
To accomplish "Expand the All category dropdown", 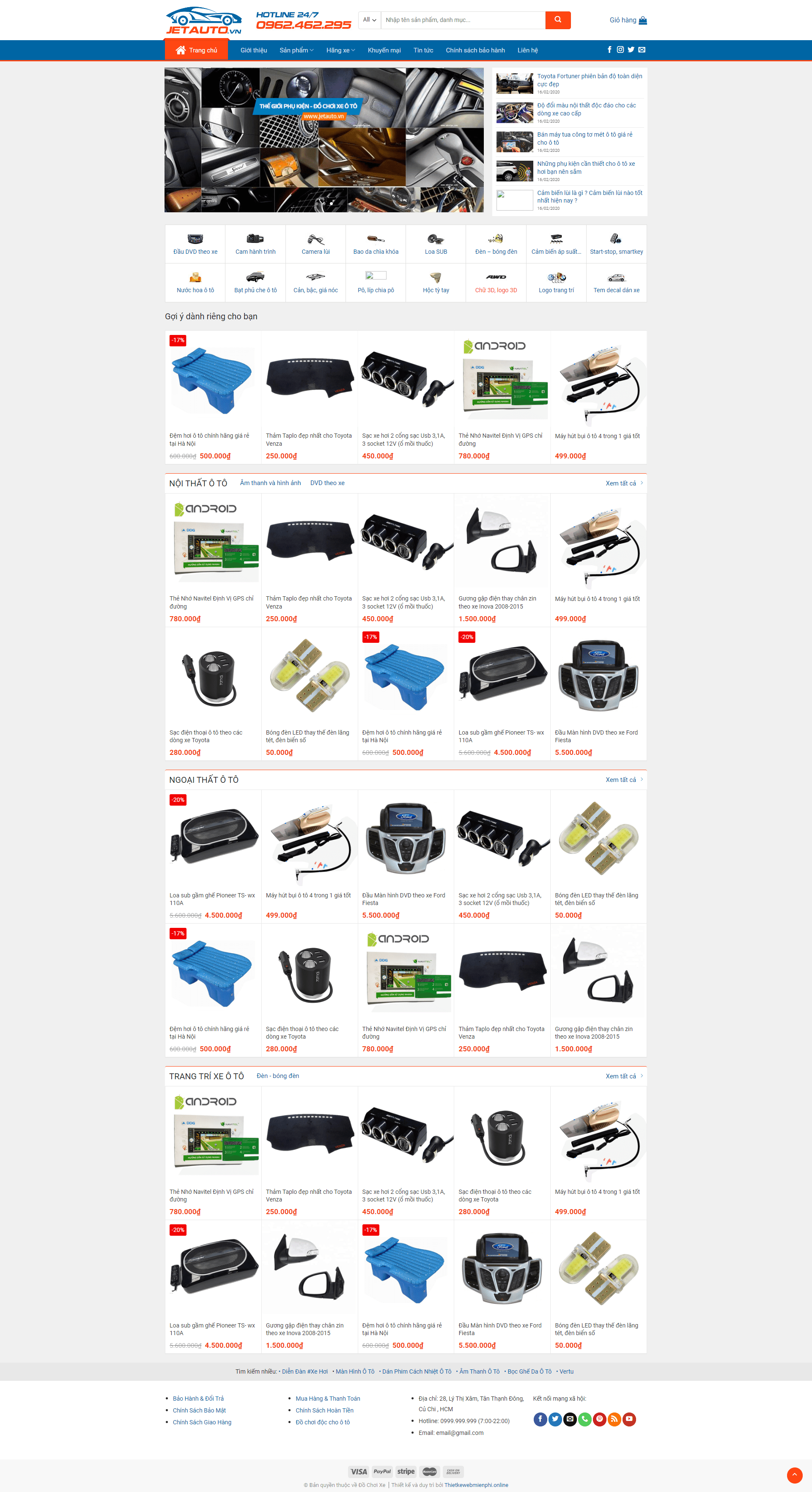I will 370,20.
